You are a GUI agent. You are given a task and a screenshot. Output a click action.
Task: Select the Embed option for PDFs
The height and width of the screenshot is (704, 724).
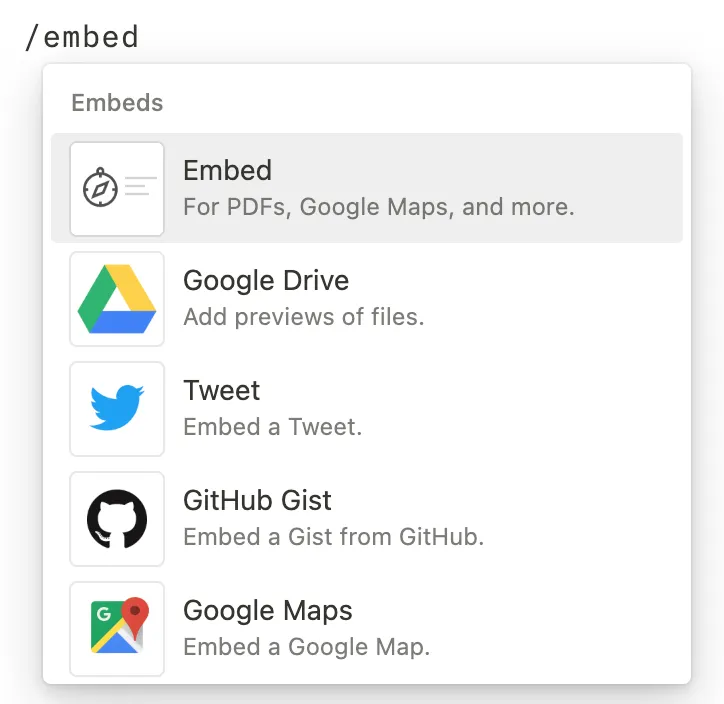(366, 189)
